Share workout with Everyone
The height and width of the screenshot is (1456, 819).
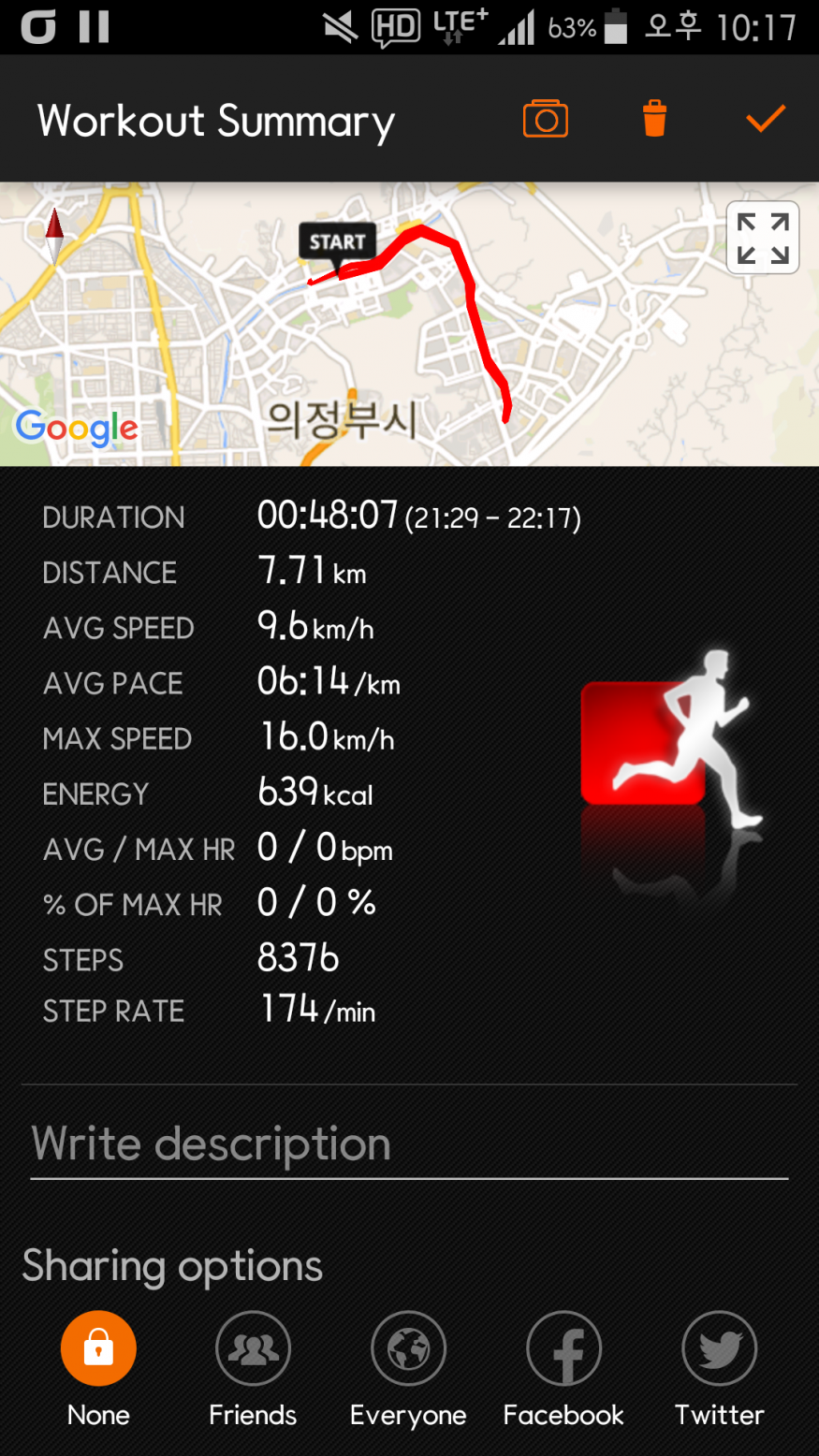coord(408,1348)
